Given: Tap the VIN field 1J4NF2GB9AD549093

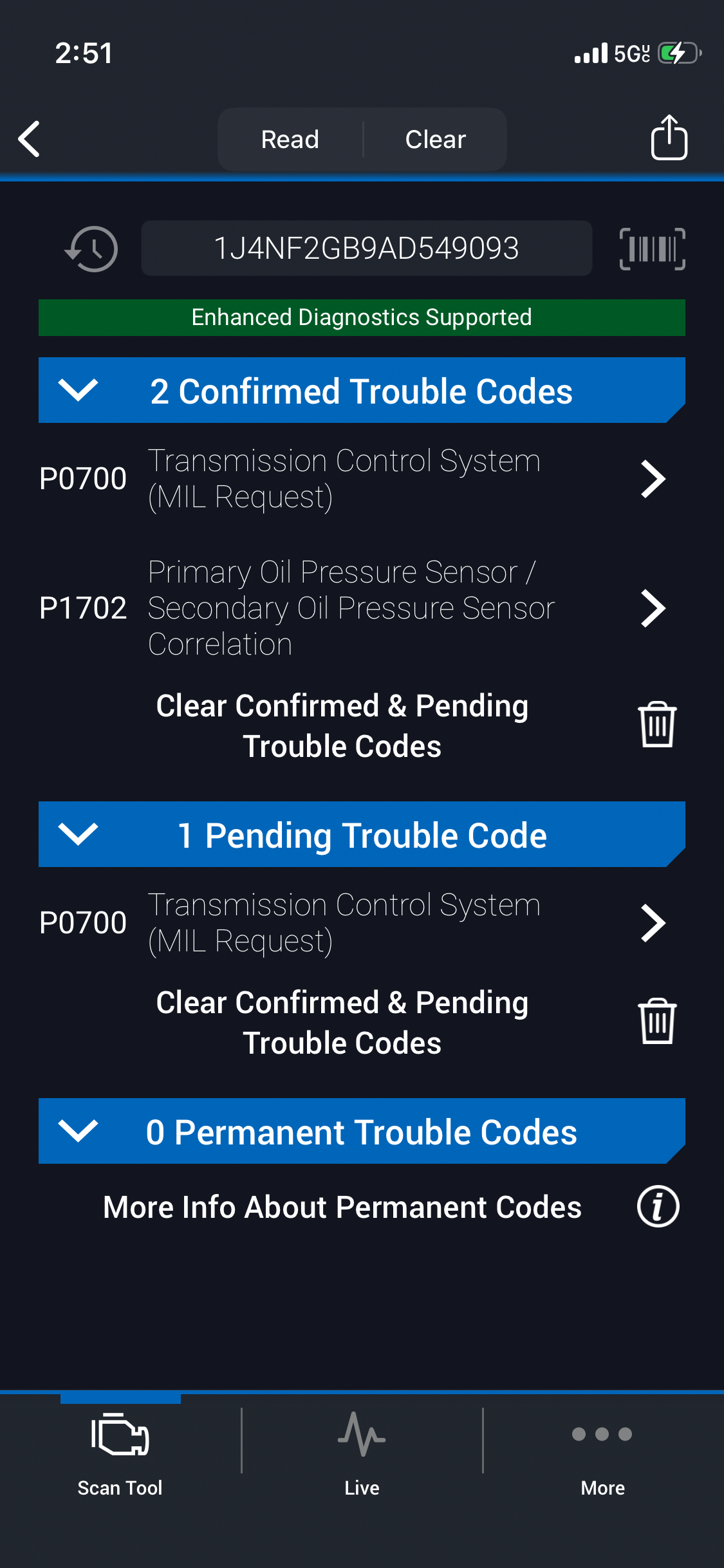Looking at the screenshot, I should pos(366,248).
